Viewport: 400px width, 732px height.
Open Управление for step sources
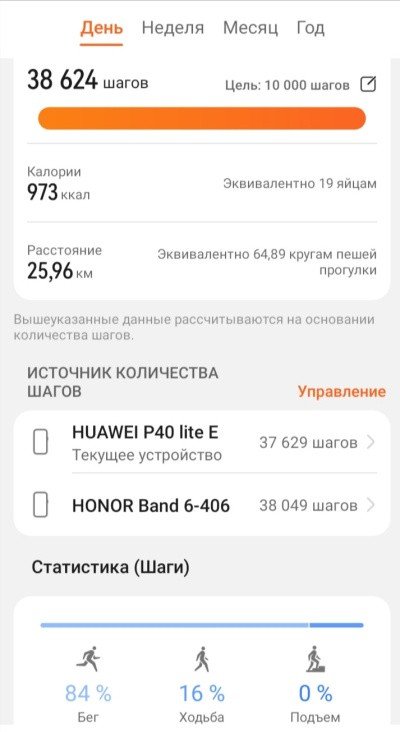coord(342,391)
